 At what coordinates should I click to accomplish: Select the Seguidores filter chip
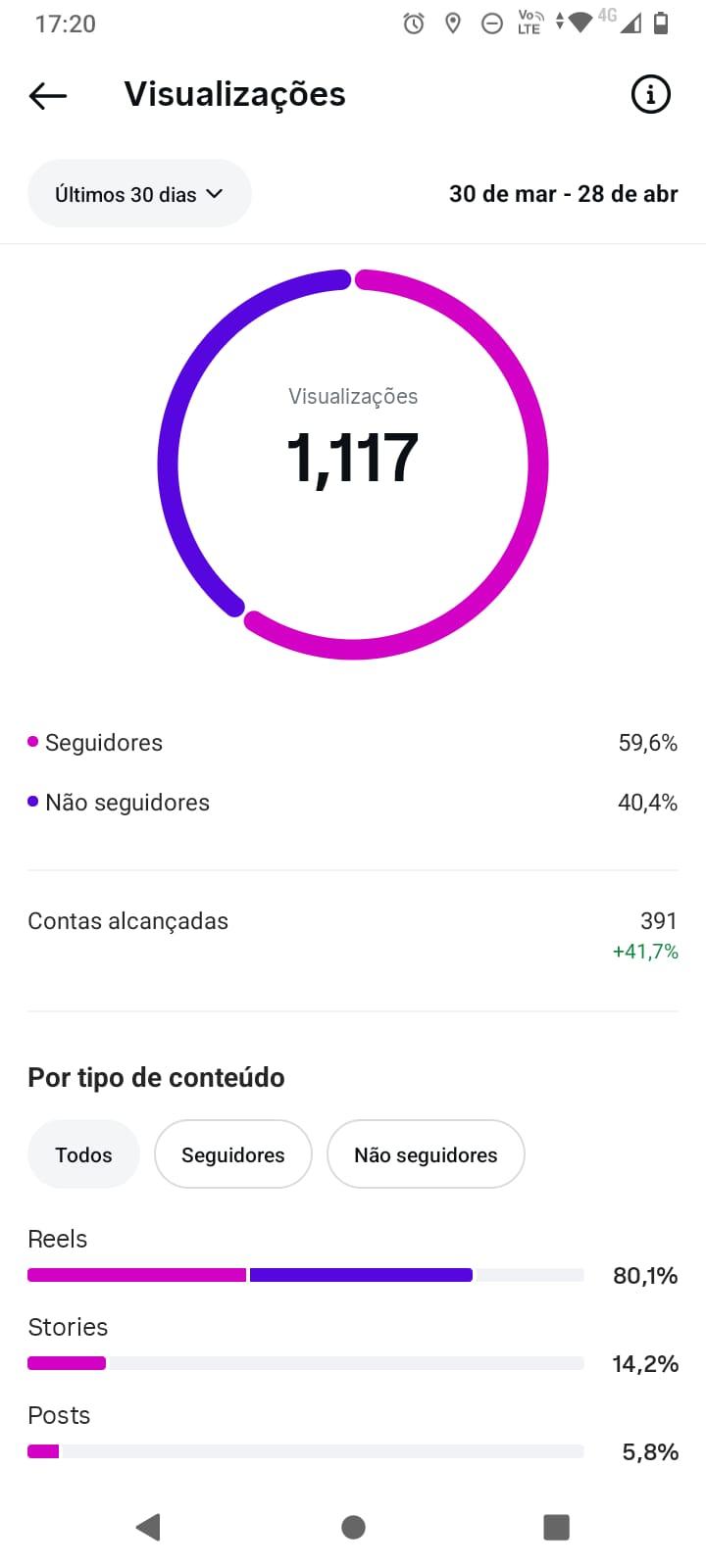click(232, 1153)
